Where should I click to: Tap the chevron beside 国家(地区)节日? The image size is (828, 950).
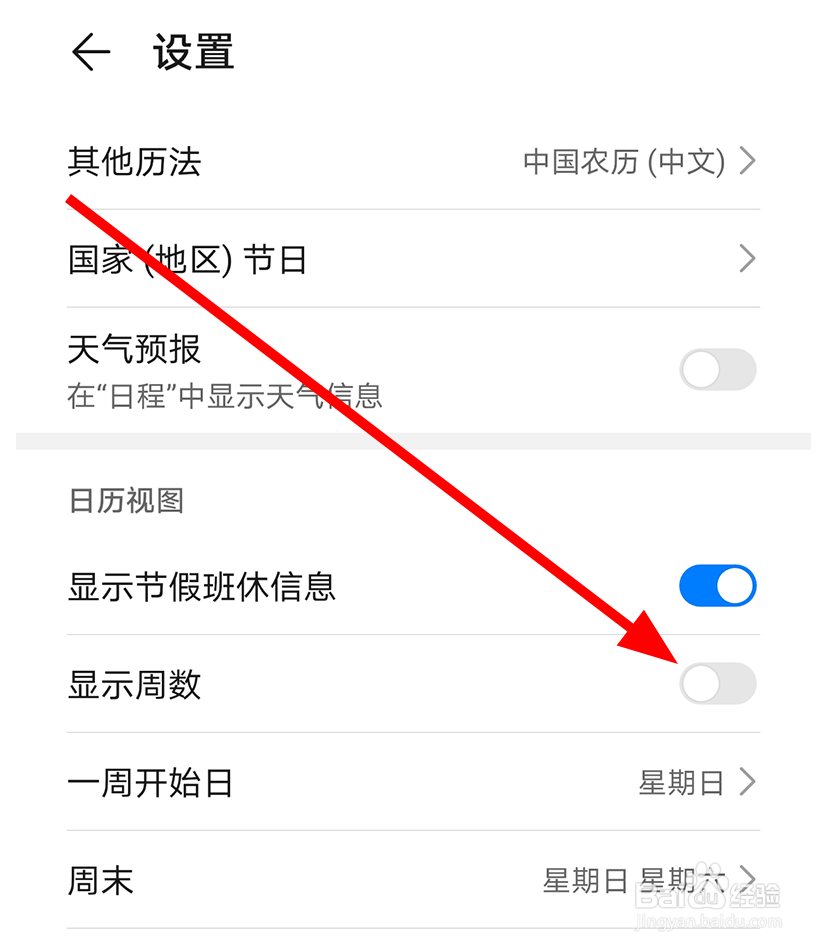coord(746,258)
